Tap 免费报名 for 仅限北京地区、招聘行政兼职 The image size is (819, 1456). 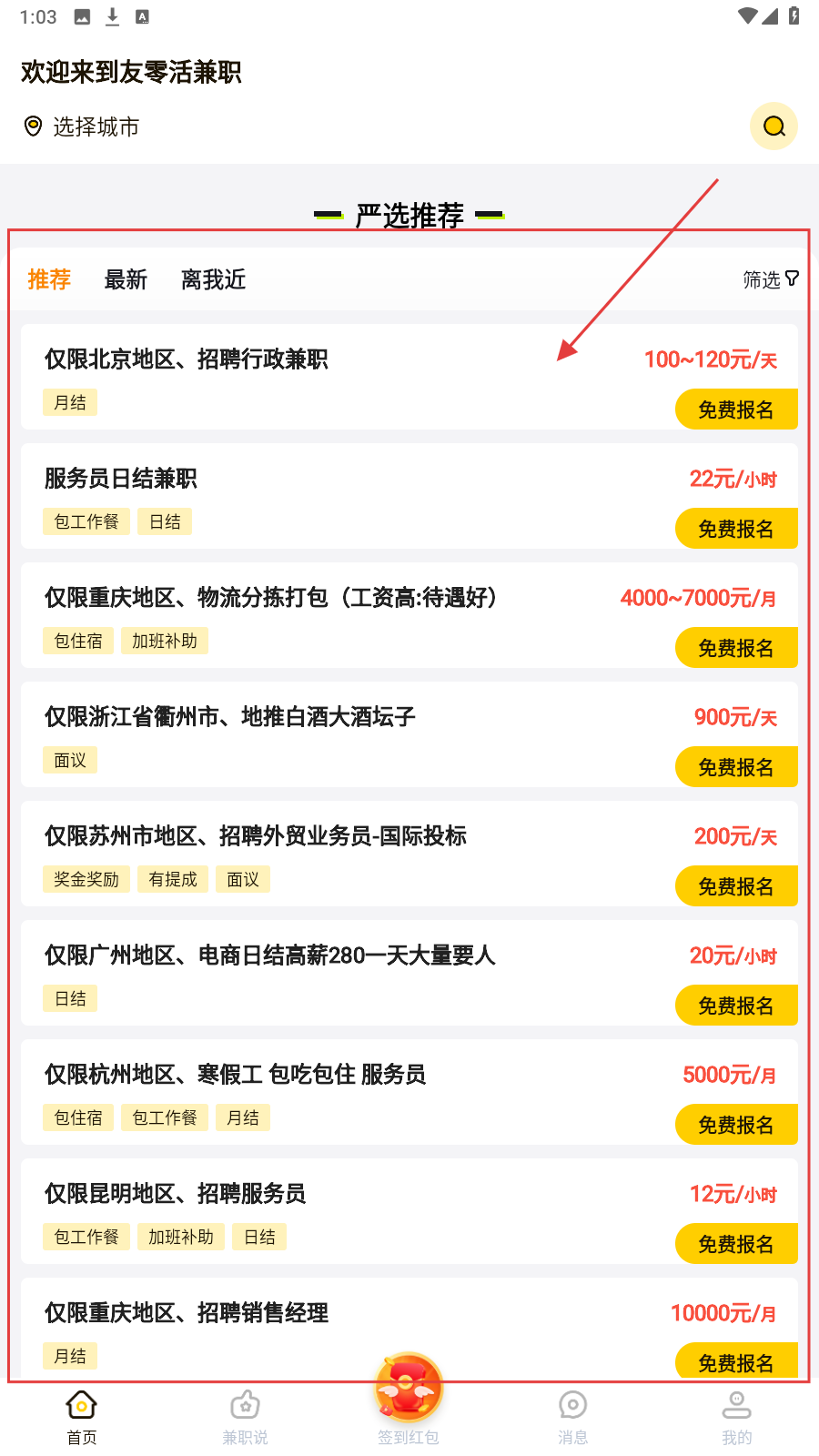pyautogui.click(x=735, y=409)
